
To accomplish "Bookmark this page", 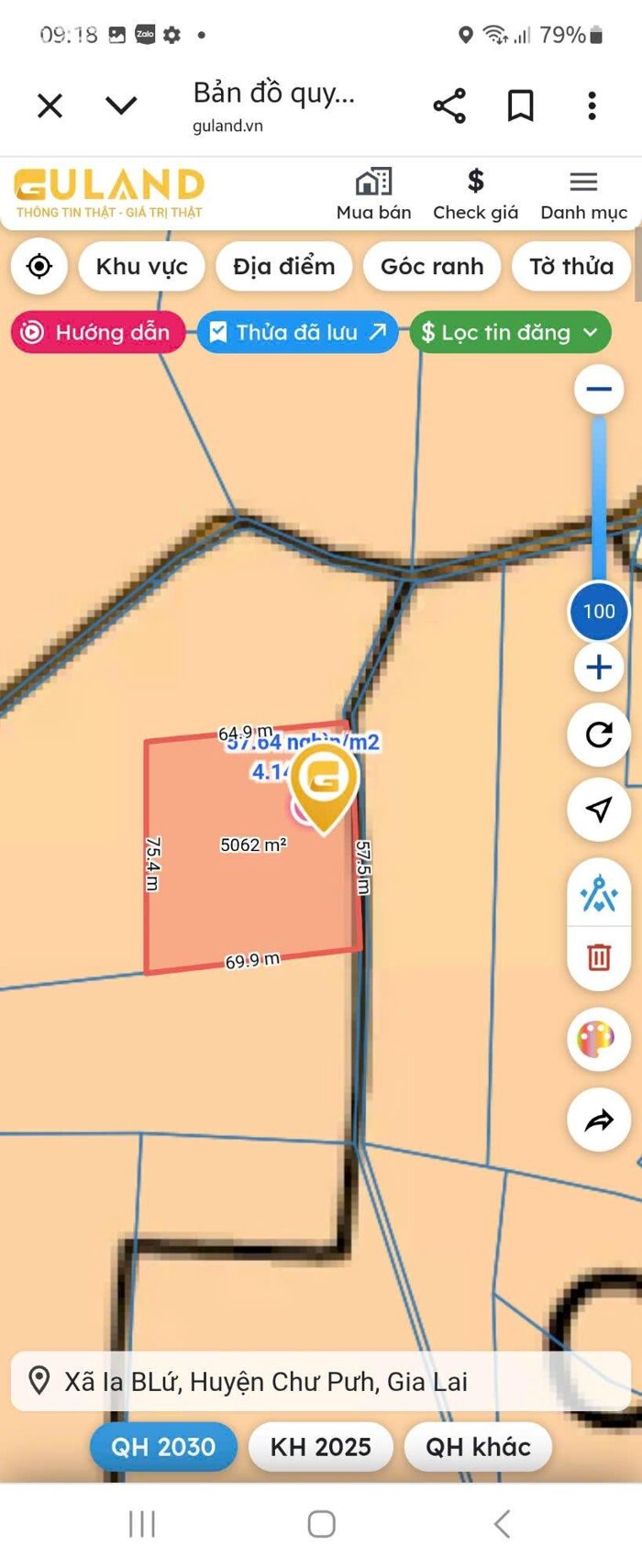I will [x=521, y=106].
